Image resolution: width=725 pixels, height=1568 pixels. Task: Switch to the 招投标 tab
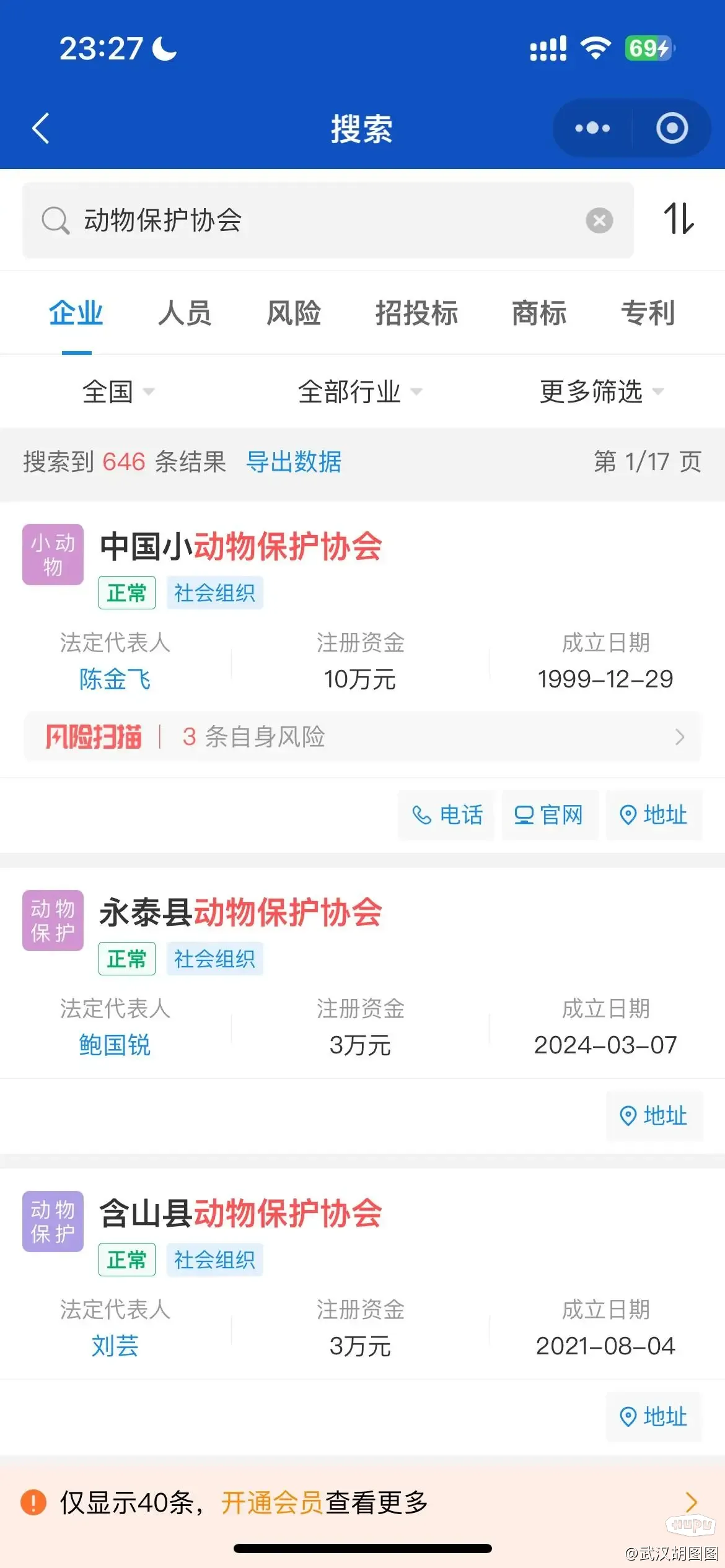click(x=416, y=313)
